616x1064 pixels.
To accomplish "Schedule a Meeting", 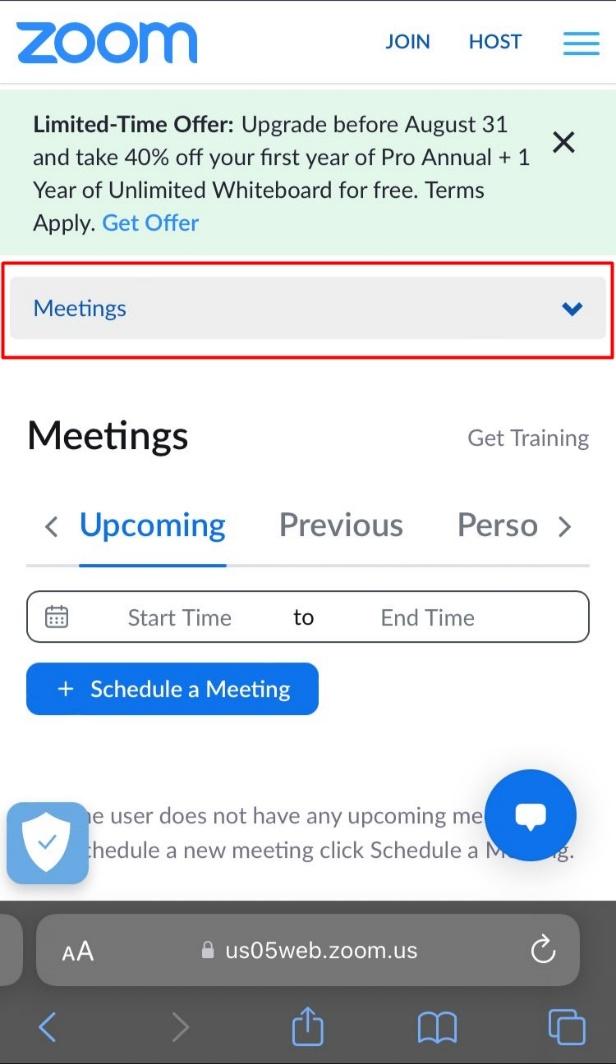I will [x=172, y=689].
